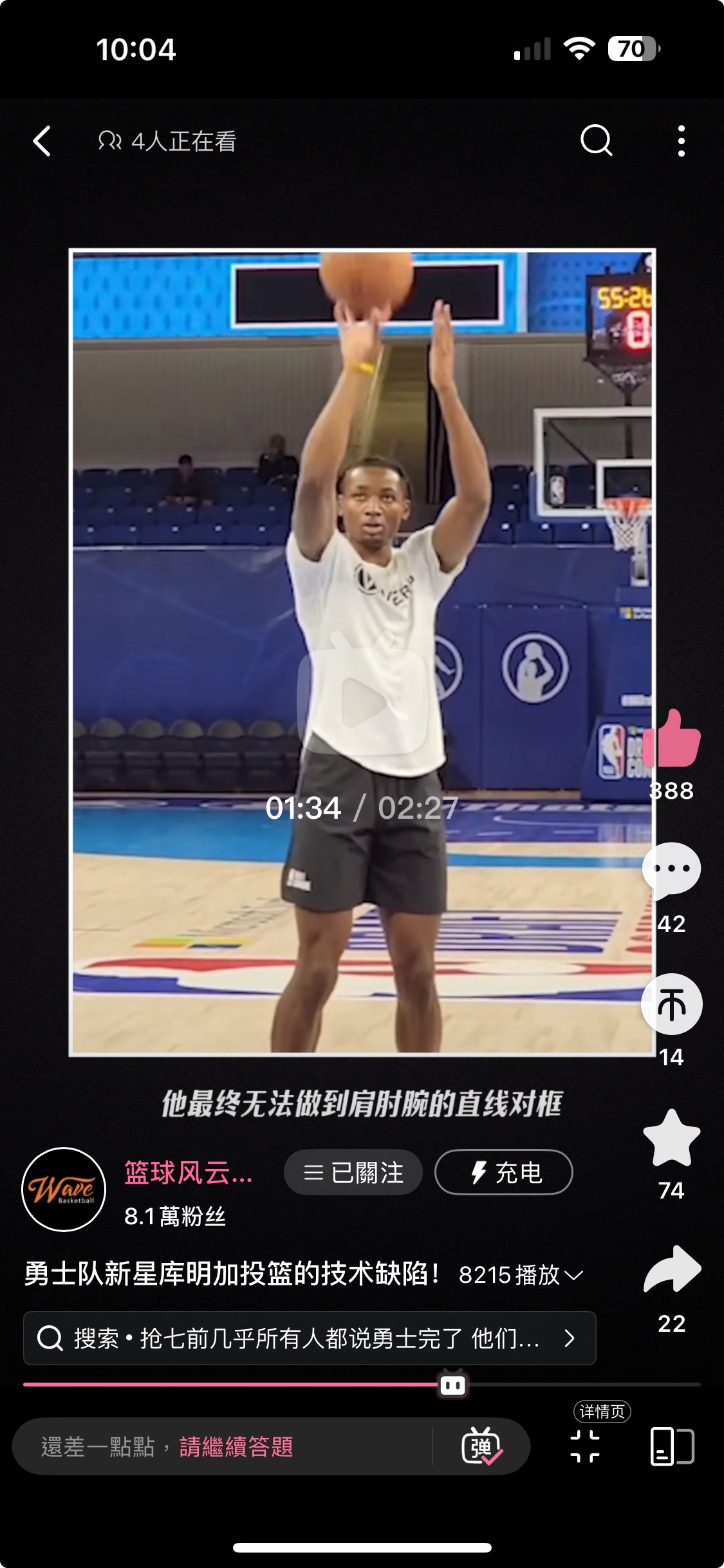Image resolution: width=724 pixels, height=1568 pixels.
Task: Give coins with the 币 icon
Action: [671, 1005]
